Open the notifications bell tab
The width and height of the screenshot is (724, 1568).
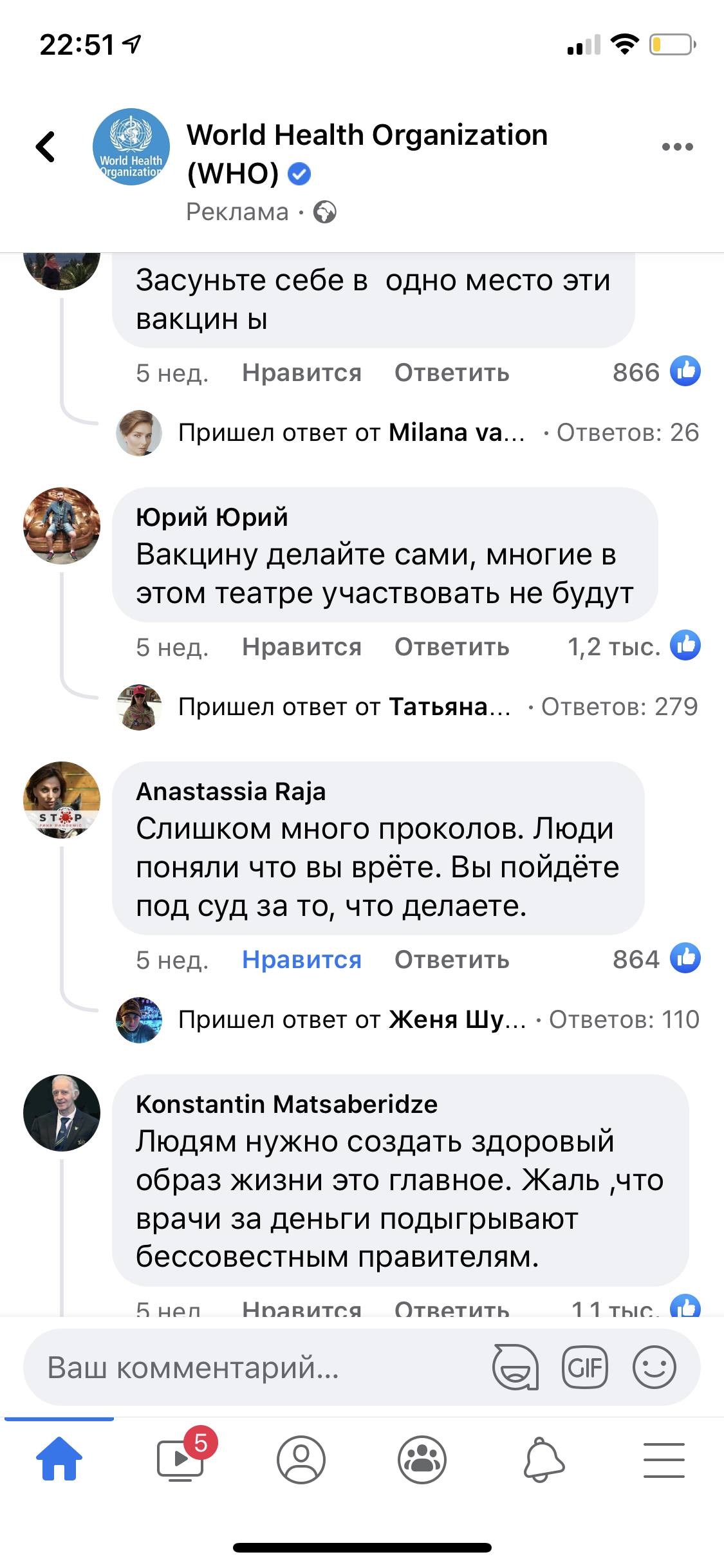543,1459
